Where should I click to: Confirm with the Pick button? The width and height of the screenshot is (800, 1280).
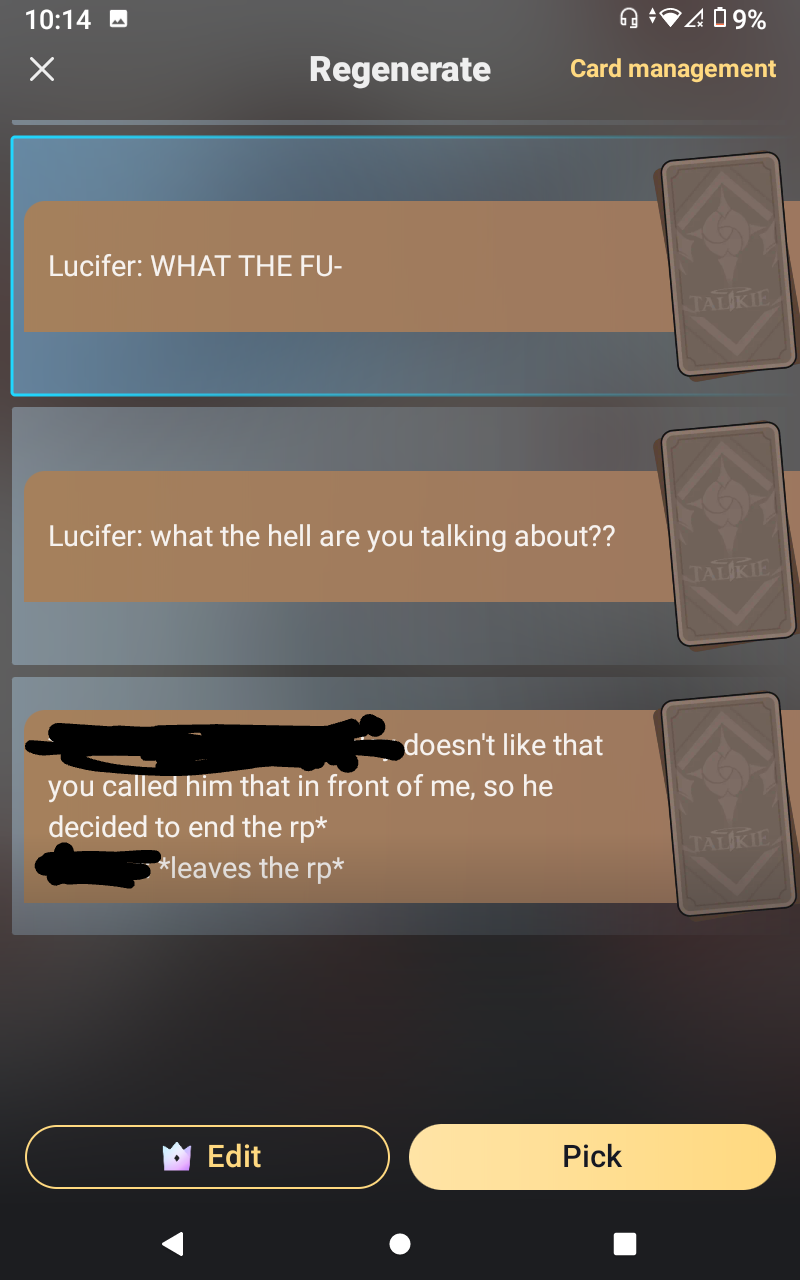592,1157
